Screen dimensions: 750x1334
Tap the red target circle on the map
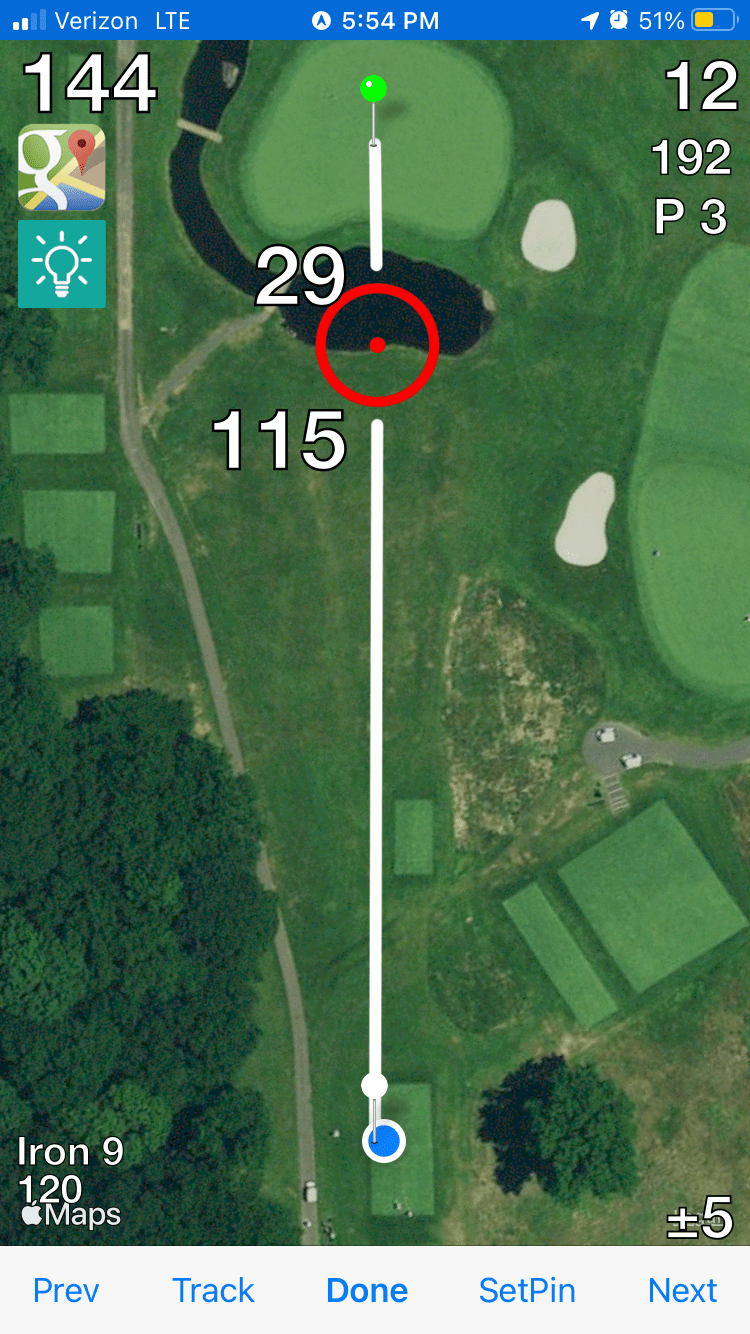[377, 345]
